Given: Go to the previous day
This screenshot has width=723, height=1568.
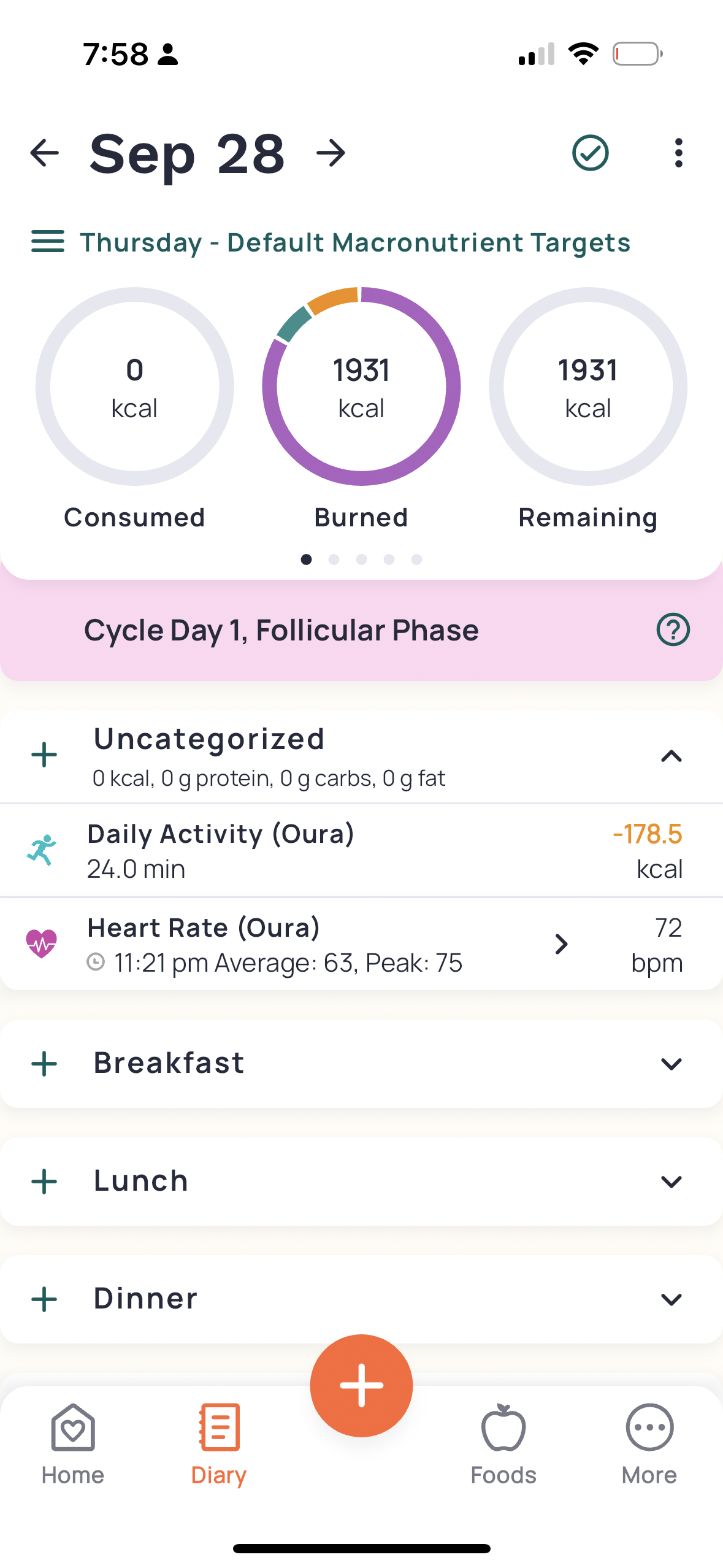Looking at the screenshot, I should coord(45,153).
